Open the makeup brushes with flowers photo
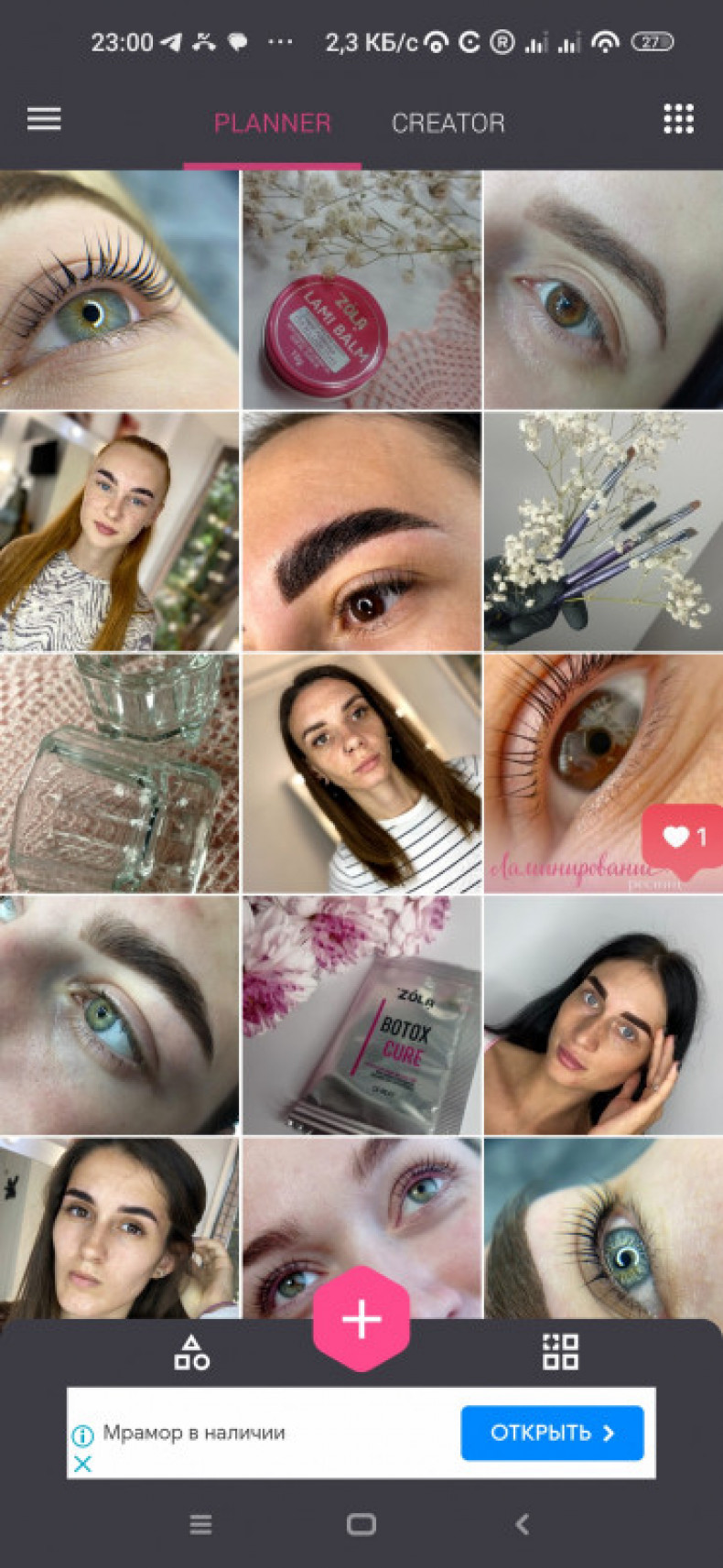The height and width of the screenshot is (1568, 723). (603, 532)
